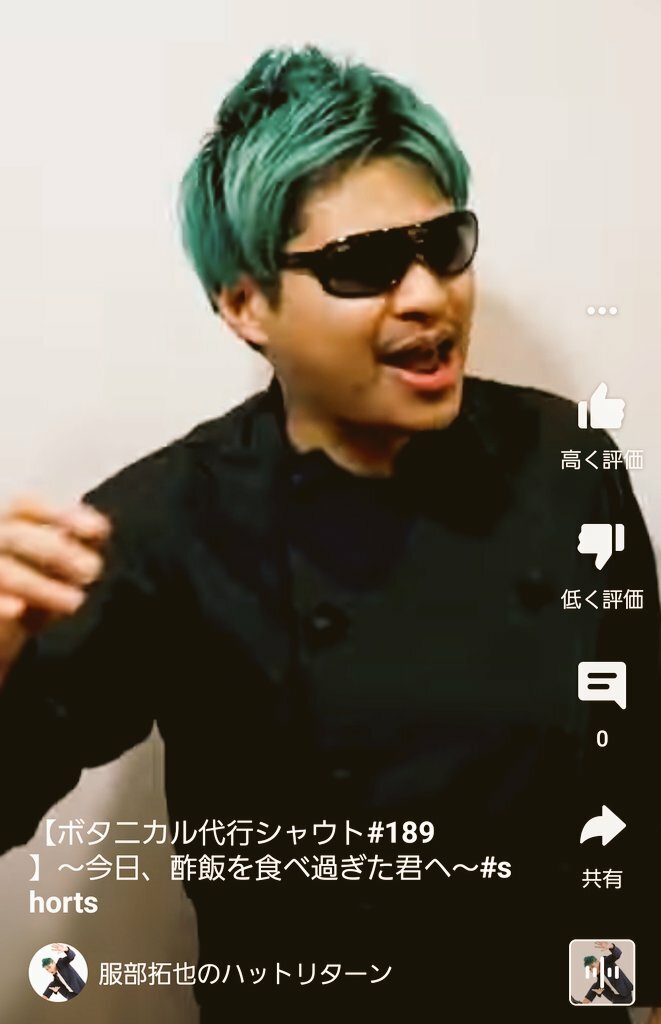Share this Short via 共有

[x=601, y=827]
